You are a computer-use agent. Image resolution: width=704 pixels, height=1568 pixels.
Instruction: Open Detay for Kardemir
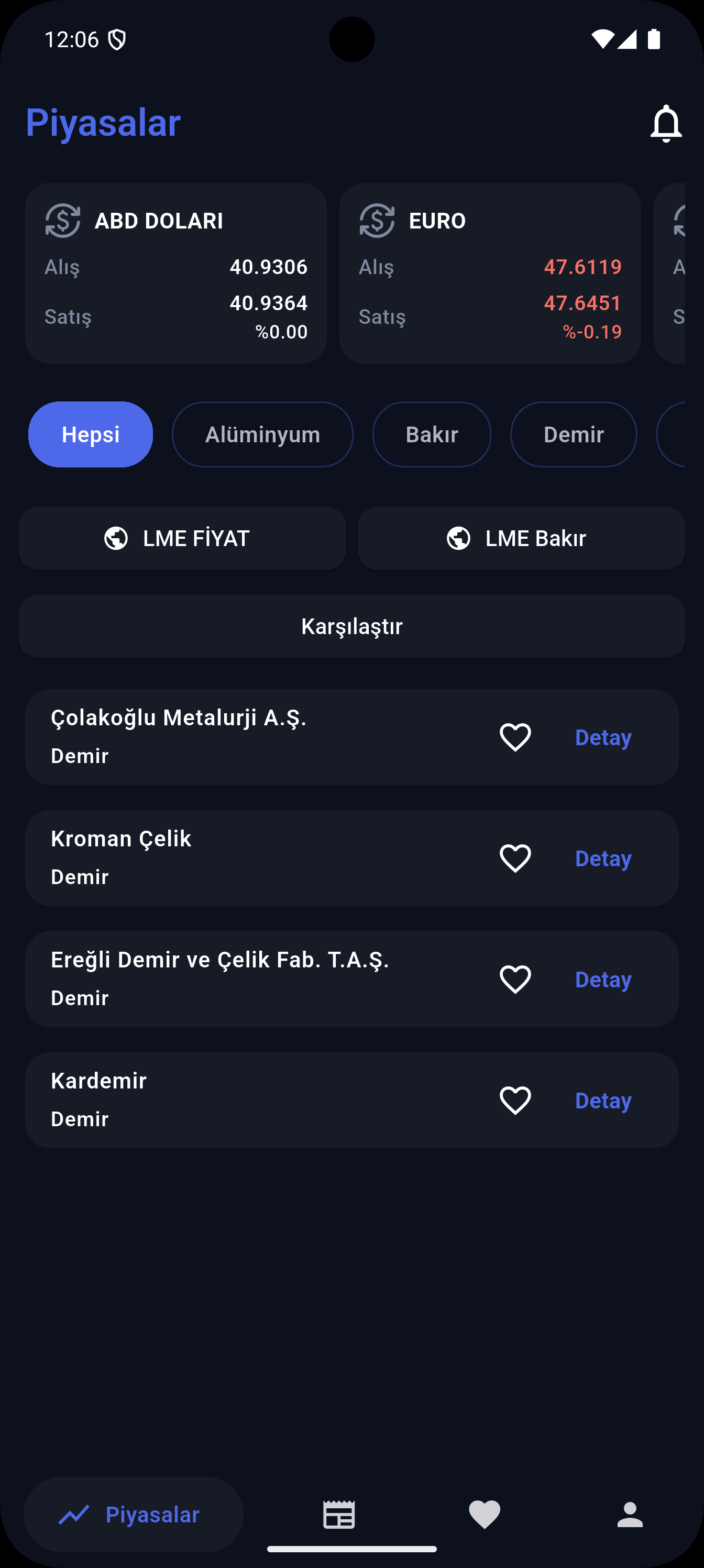603,1101
